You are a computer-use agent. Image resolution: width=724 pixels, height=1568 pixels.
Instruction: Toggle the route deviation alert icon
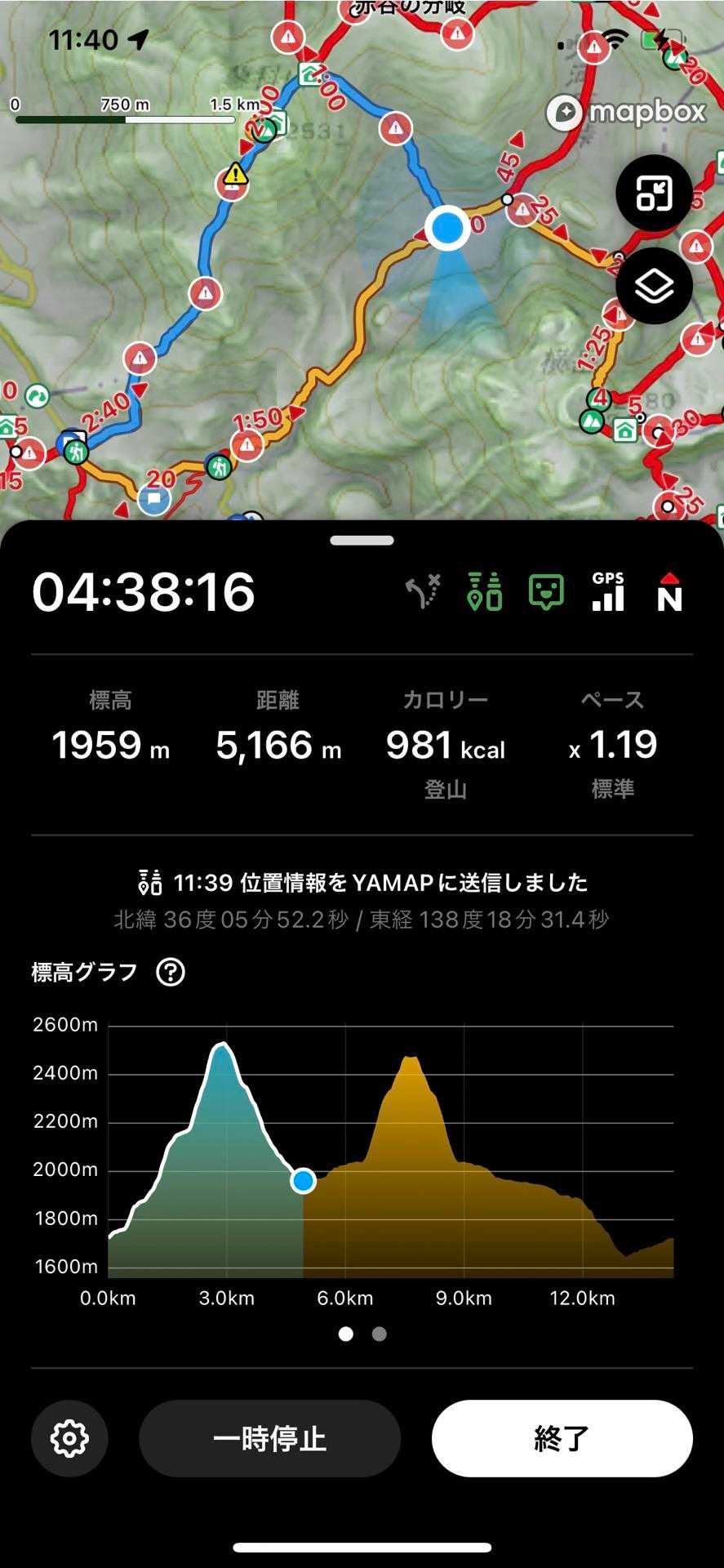(x=424, y=592)
